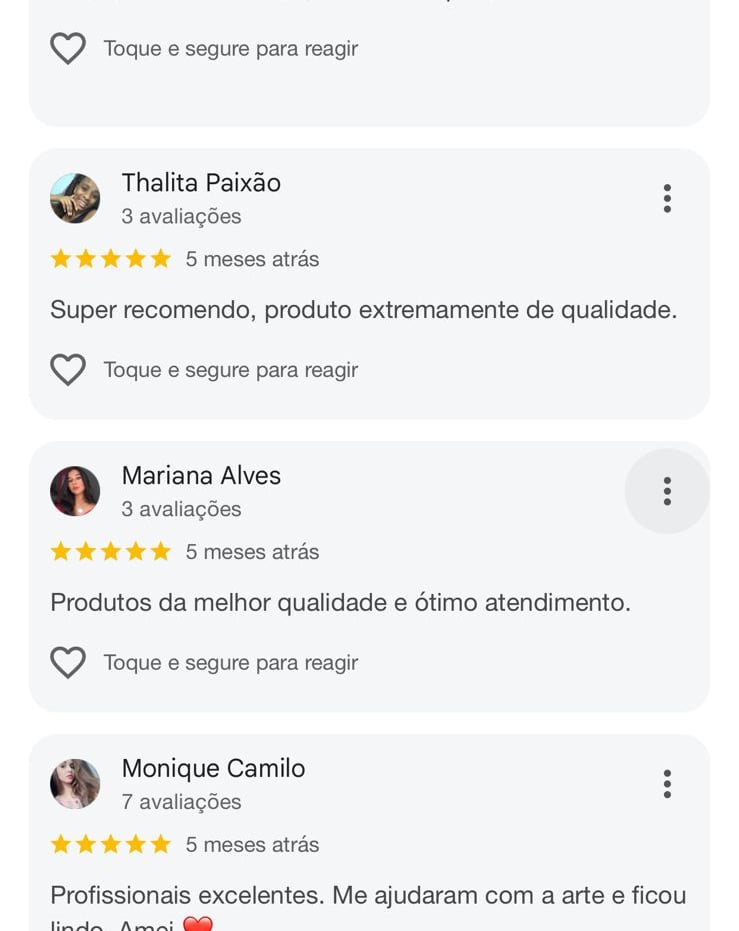Image resolution: width=739 pixels, height=931 pixels.
Task: Tap Monique Camilo's profile photo
Action: [75, 784]
